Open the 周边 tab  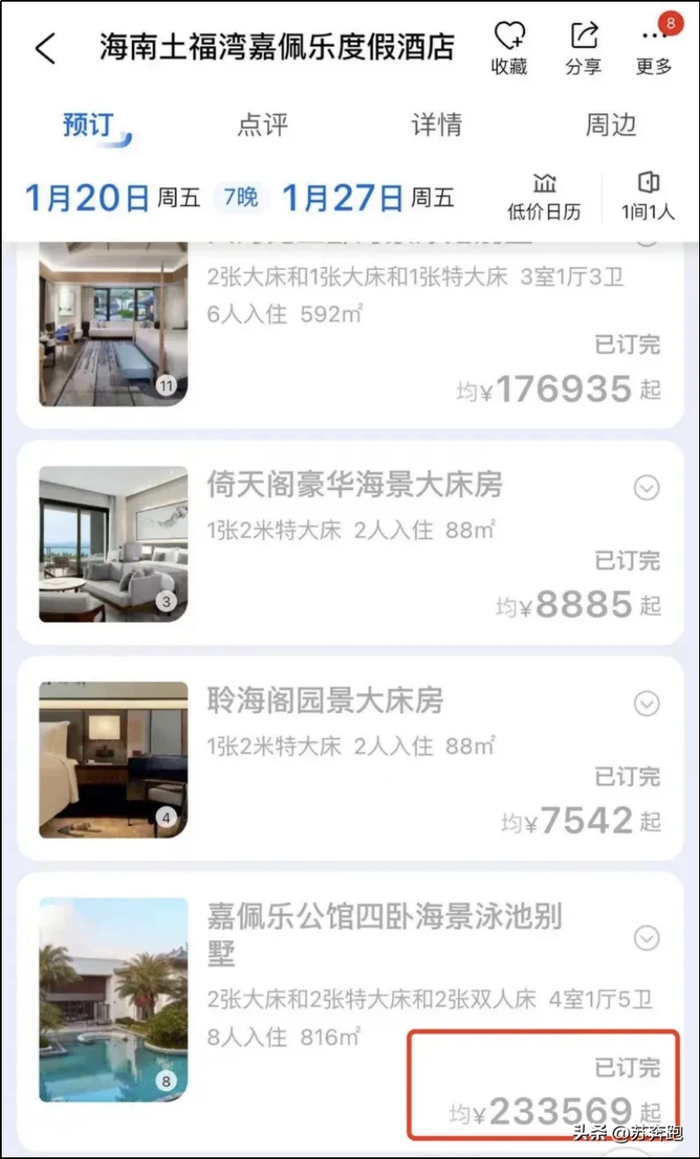pos(610,125)
